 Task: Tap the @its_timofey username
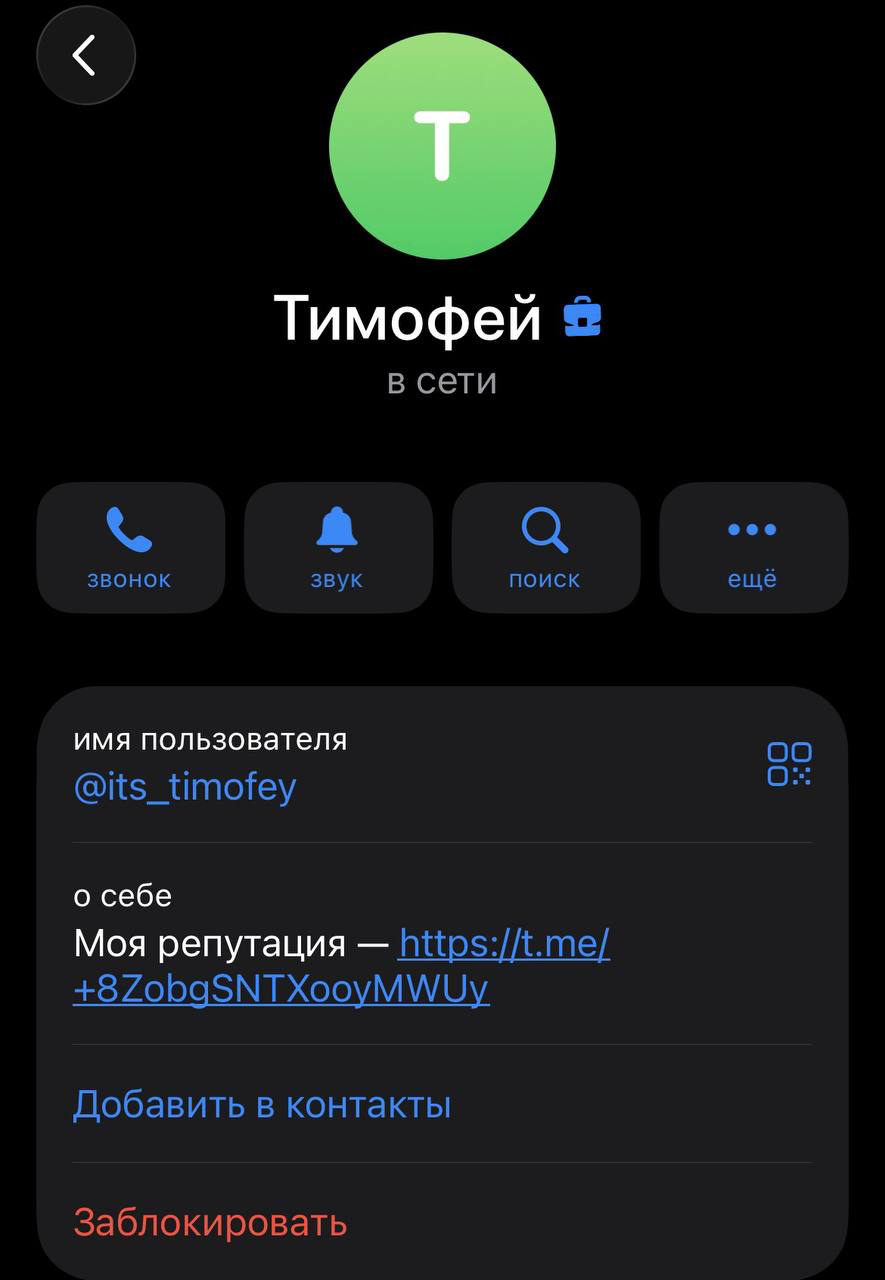click(185, 787)
